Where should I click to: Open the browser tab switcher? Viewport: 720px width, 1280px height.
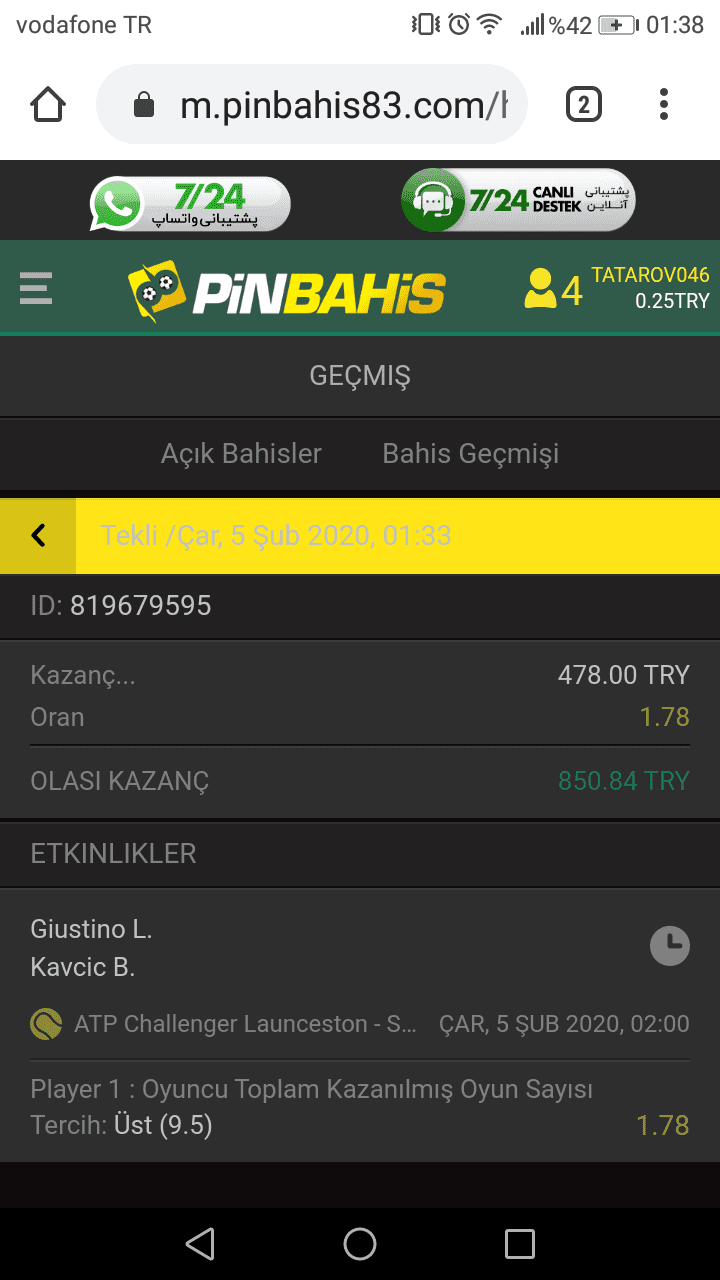584,105
